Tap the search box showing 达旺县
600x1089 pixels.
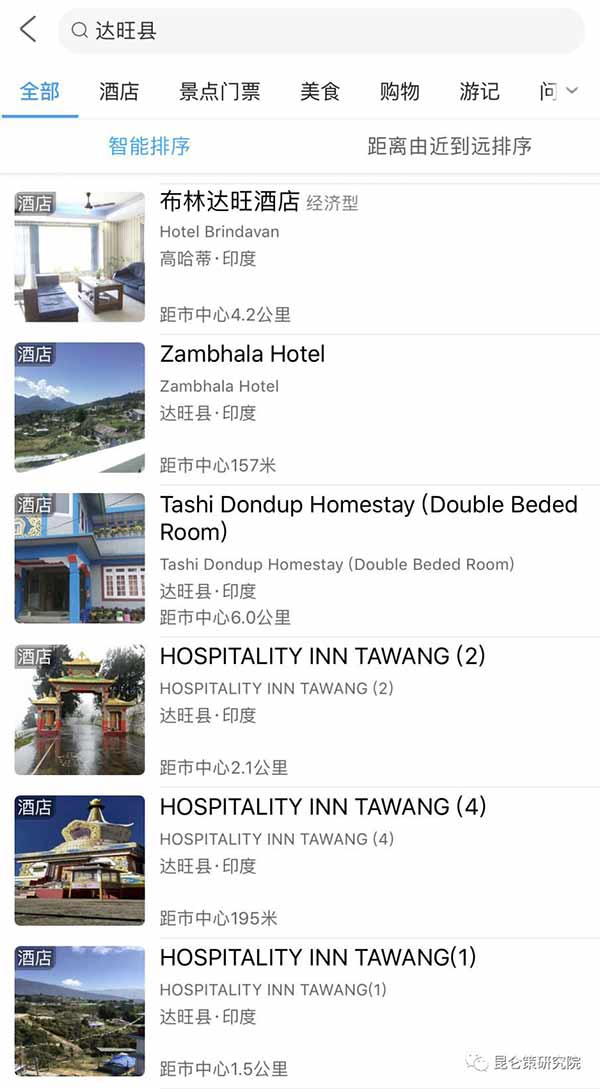pyautogui.click(x=320, y=31)
